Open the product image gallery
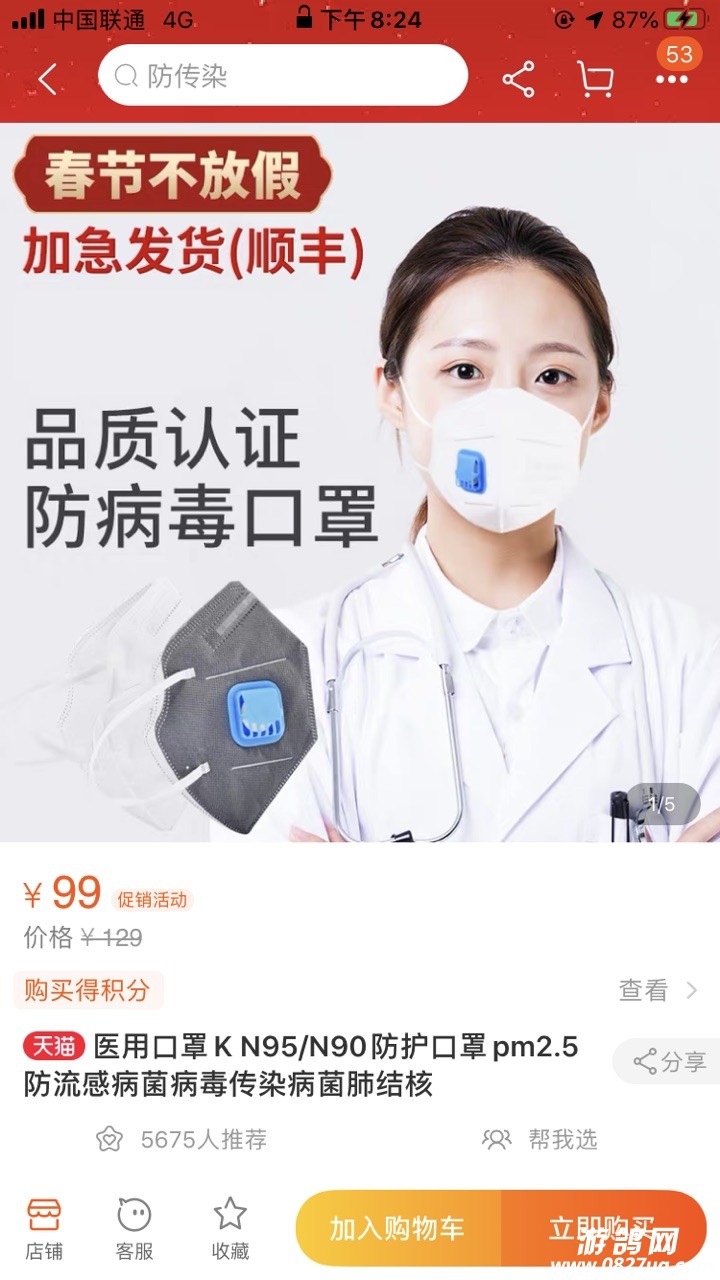This screenshot has height=1280, width=720. click(360, 482)
